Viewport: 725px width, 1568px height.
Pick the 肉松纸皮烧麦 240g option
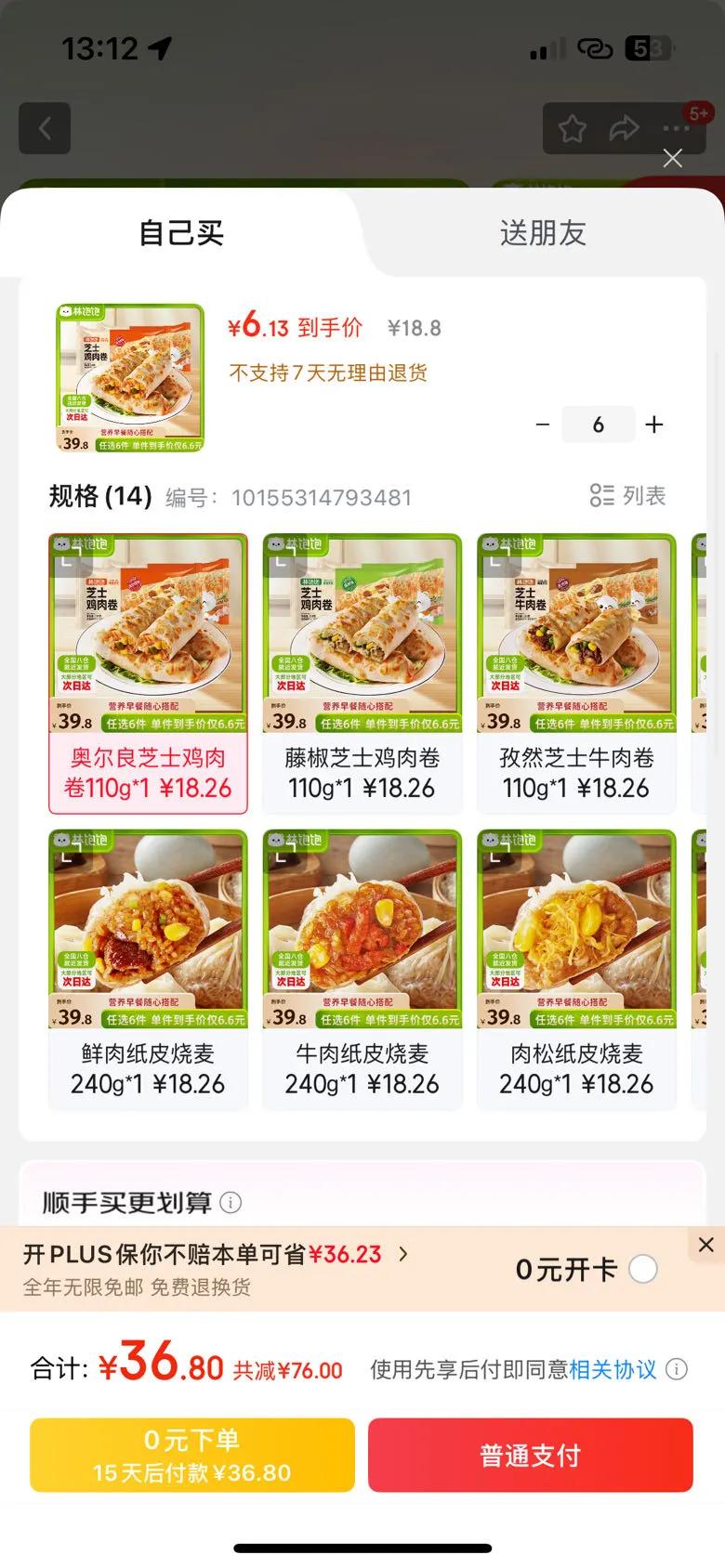(x=576, y=969)
